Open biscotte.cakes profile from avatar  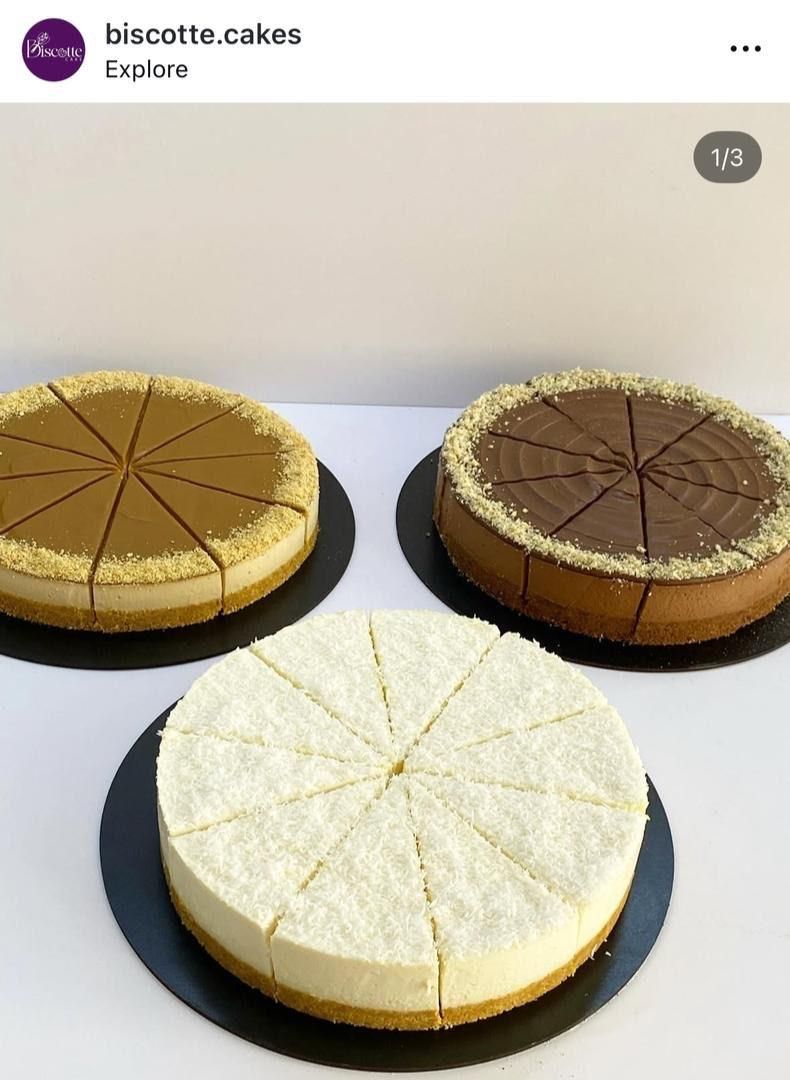(x=53, y=49)
